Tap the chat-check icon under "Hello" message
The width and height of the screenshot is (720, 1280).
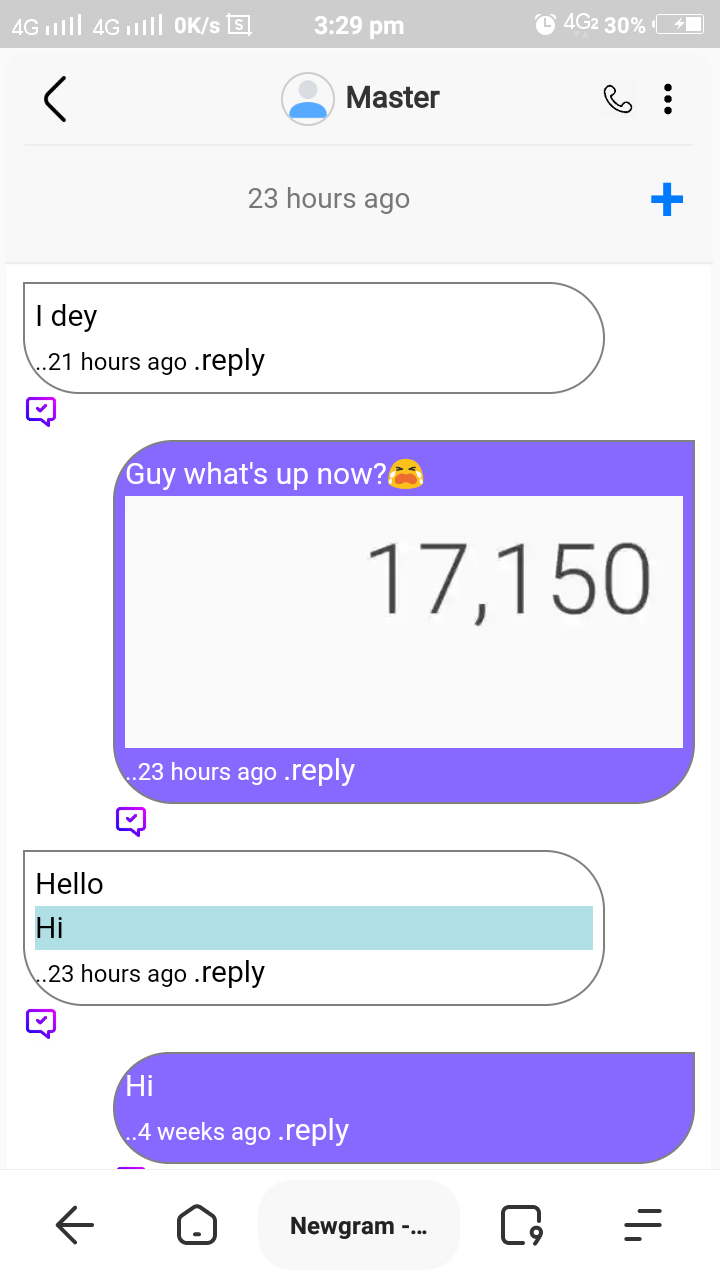coord(40,1022)
